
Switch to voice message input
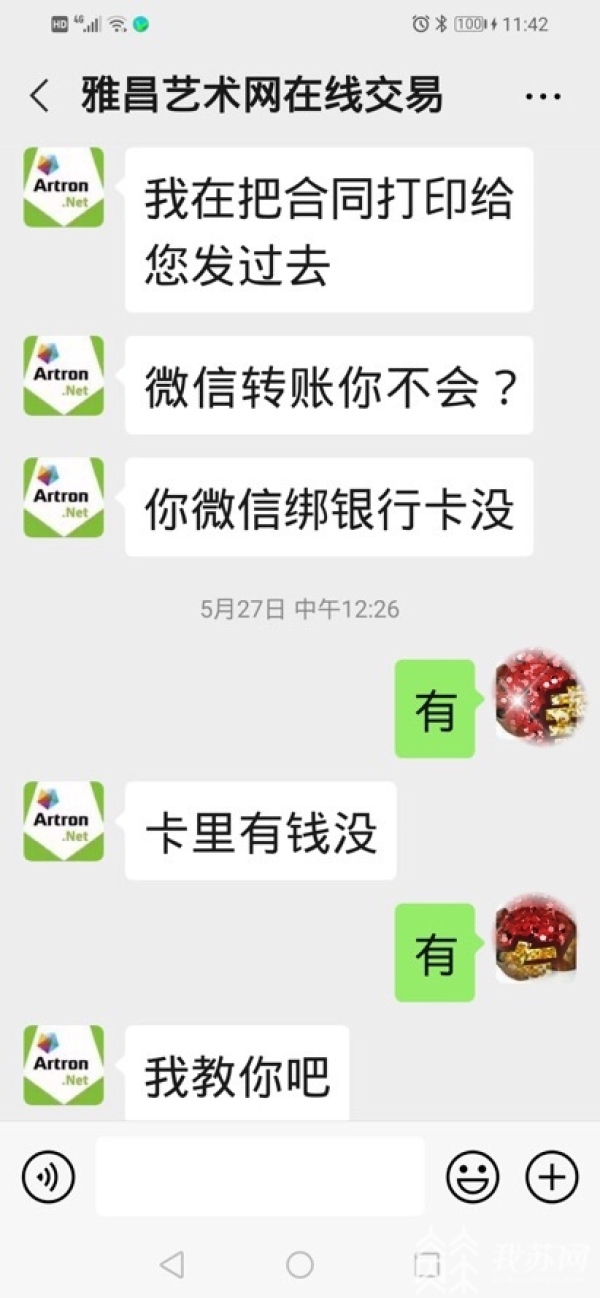tap(48, 1176)
